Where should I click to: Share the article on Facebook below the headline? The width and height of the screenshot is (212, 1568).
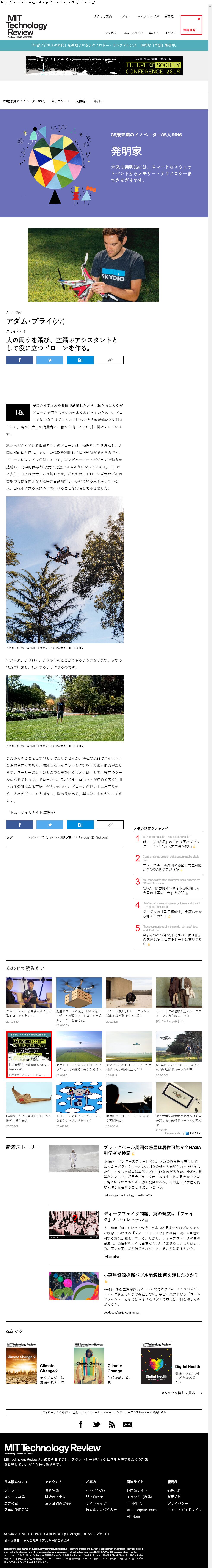pyautogui.click(x=19, y=360)
